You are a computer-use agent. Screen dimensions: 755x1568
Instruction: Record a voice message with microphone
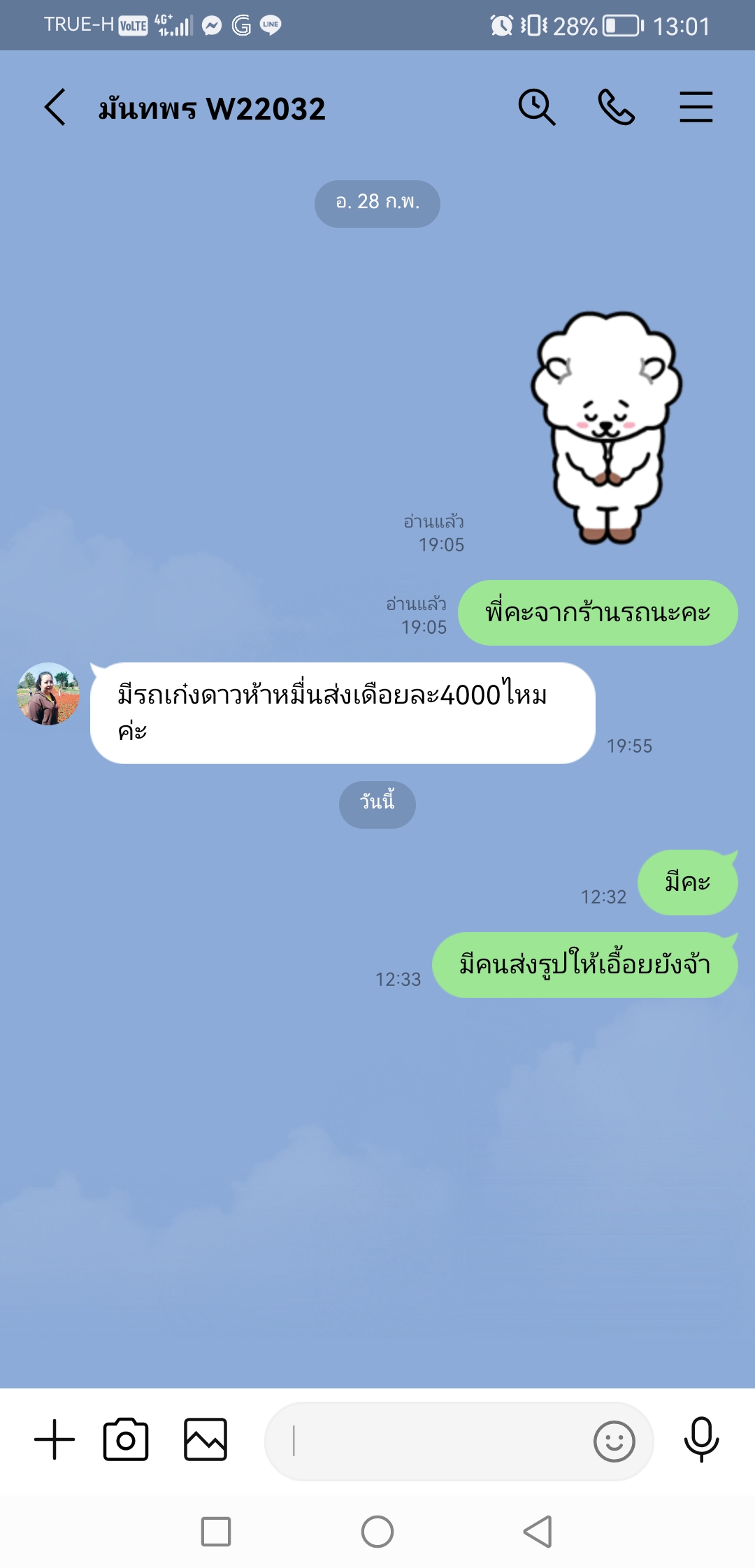click(x=701, y=1439)
